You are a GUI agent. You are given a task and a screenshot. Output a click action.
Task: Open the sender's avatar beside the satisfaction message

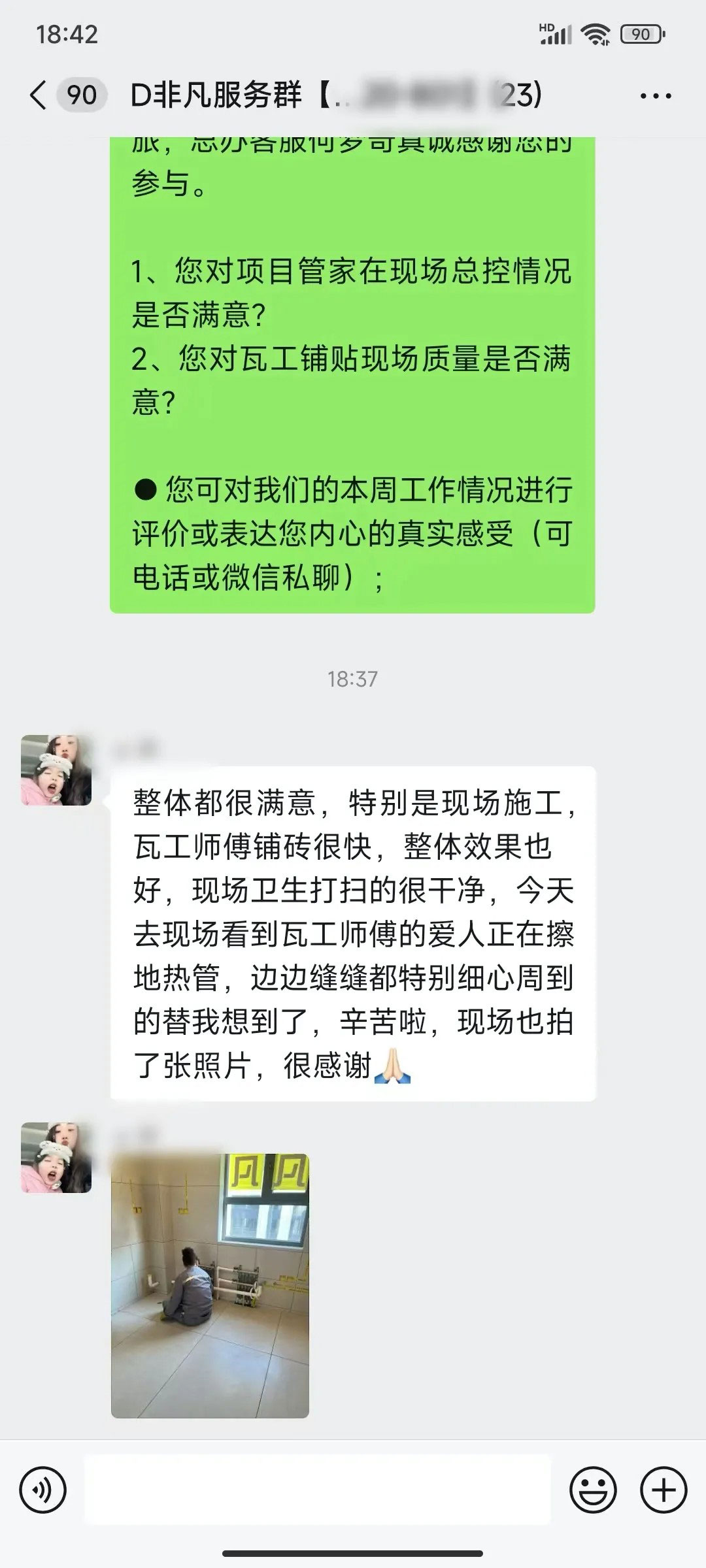pos(56,770)
